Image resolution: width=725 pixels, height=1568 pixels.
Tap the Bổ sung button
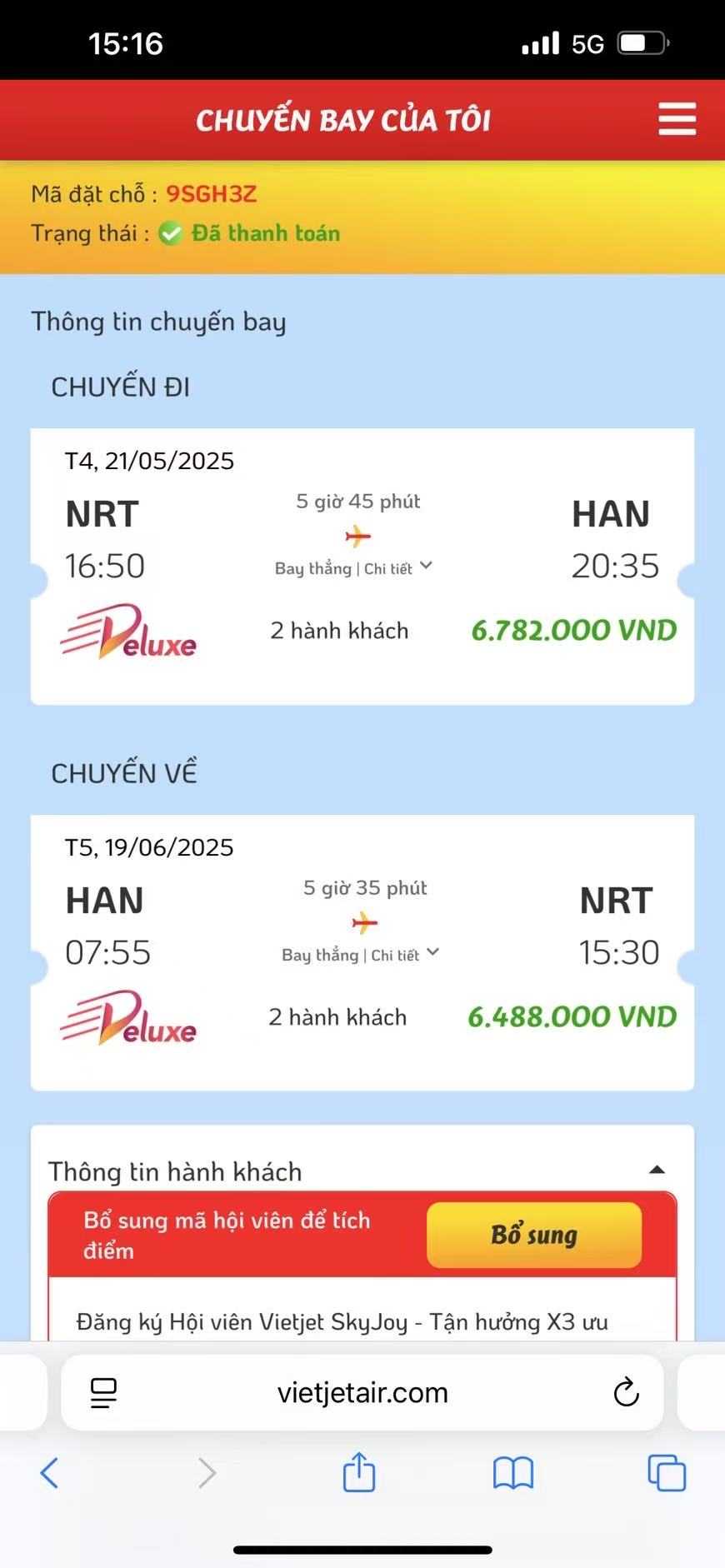(x=534, y=1235)
